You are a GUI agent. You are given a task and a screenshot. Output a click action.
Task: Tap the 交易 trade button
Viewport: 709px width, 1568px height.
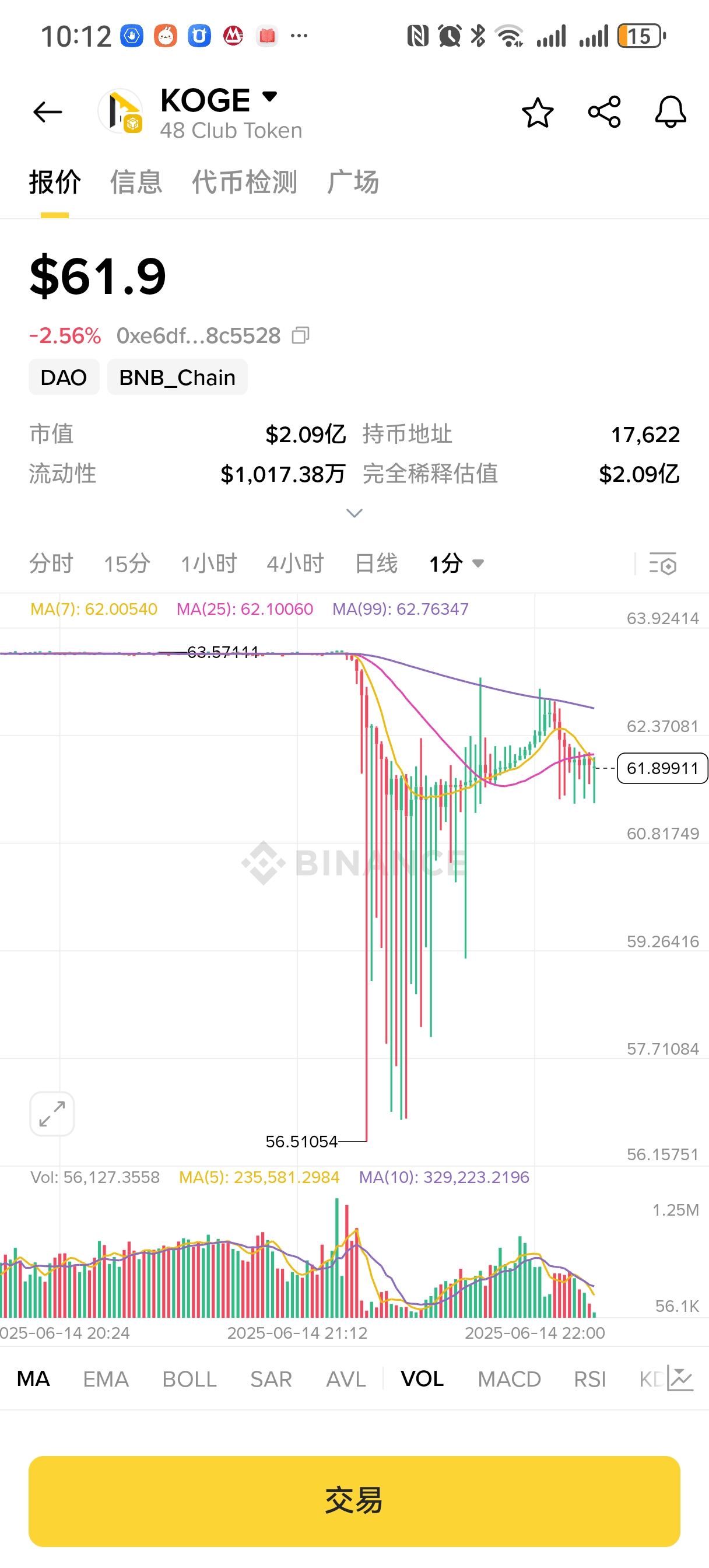point(354,1500)
